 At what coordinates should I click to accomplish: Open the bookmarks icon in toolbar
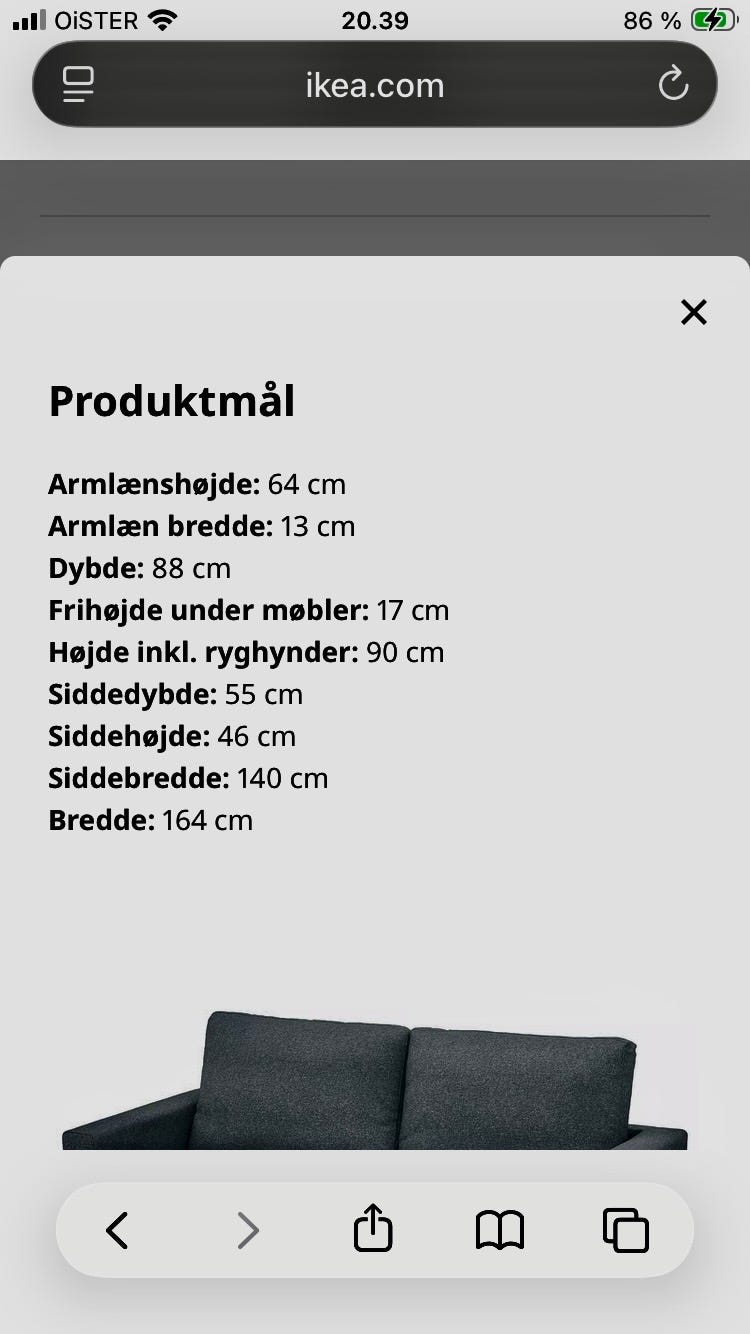[x=498, y=1229]
